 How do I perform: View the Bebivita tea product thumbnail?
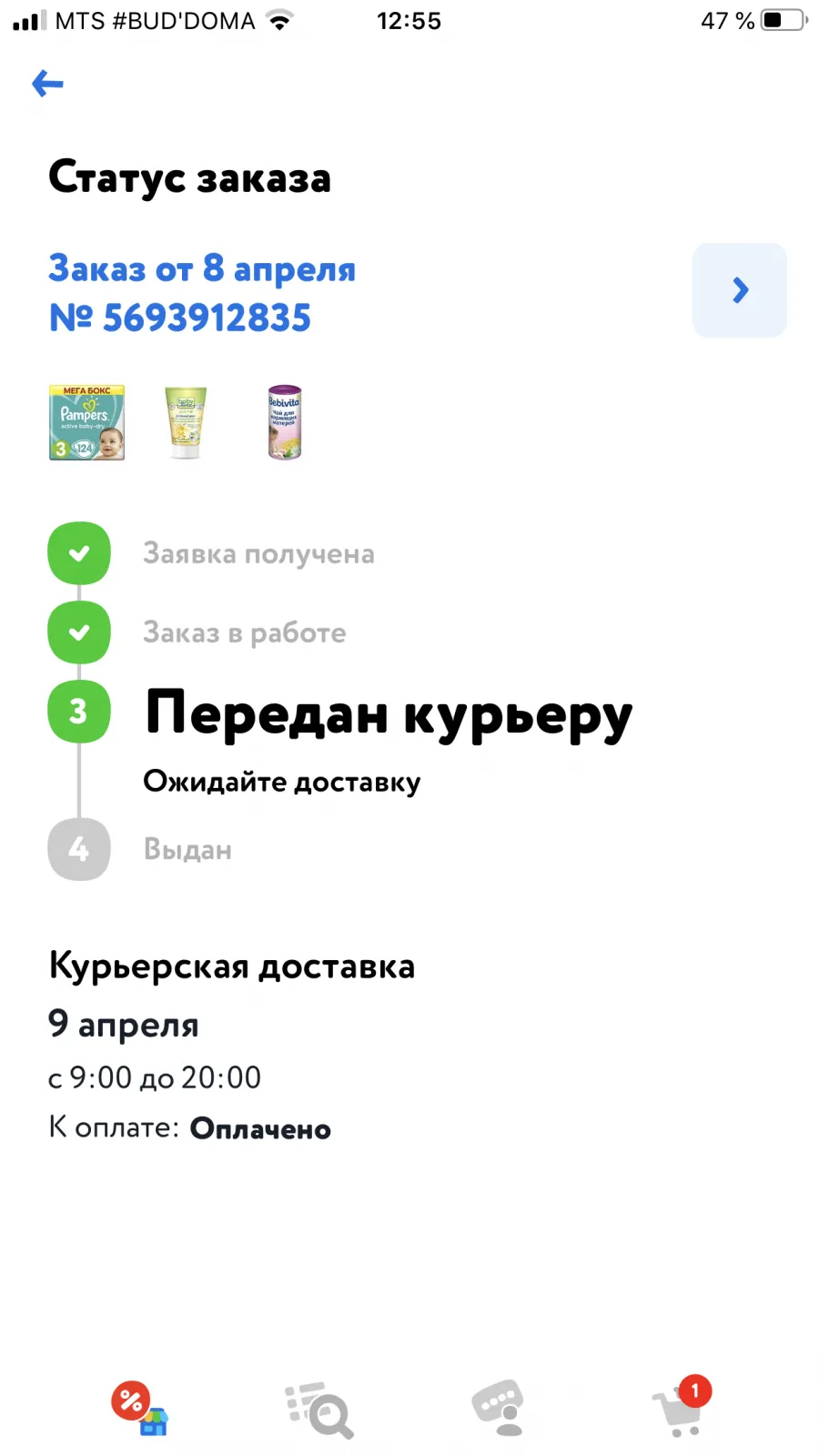(285, 422)
